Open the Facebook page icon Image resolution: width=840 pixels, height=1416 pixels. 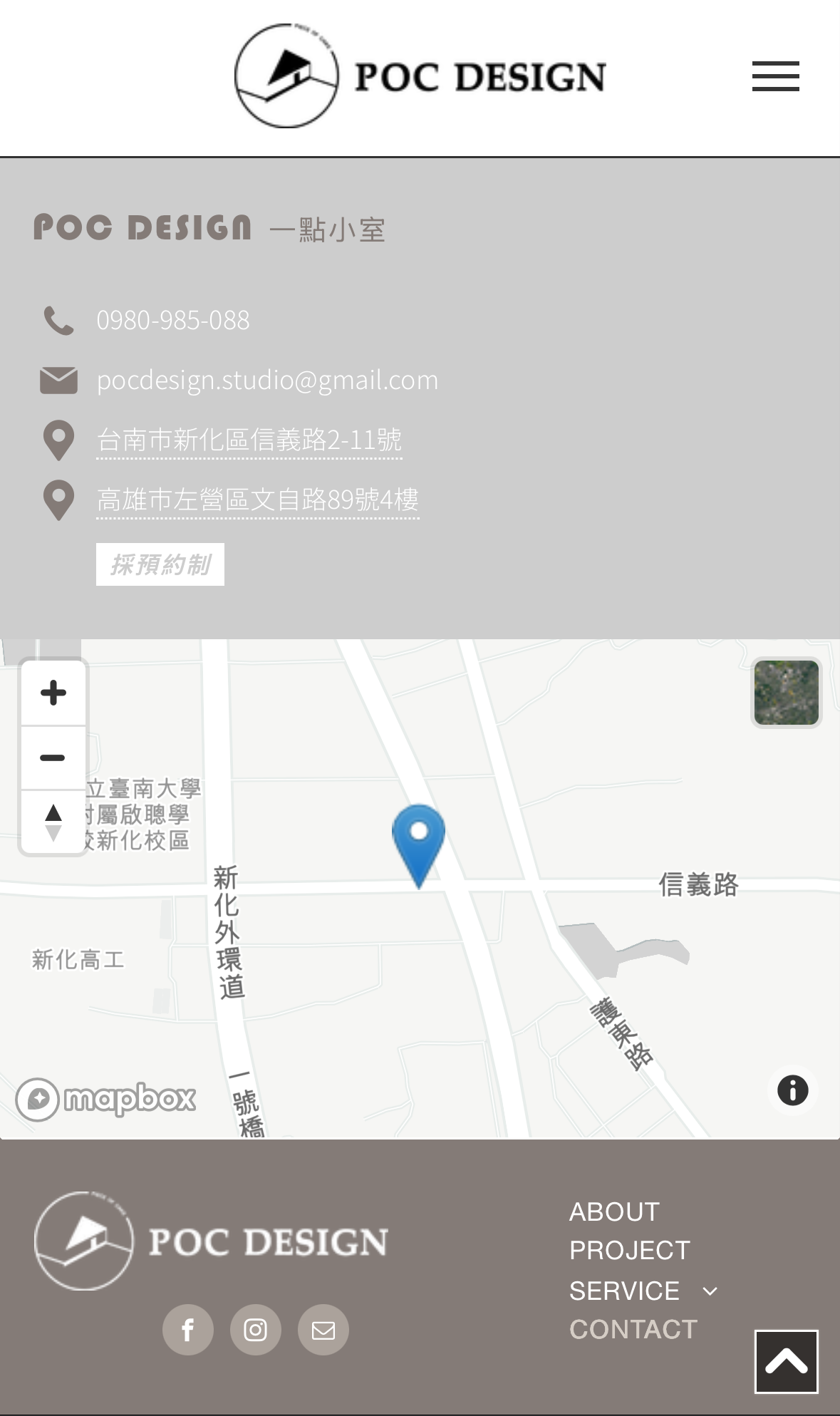coord(188,1330)
